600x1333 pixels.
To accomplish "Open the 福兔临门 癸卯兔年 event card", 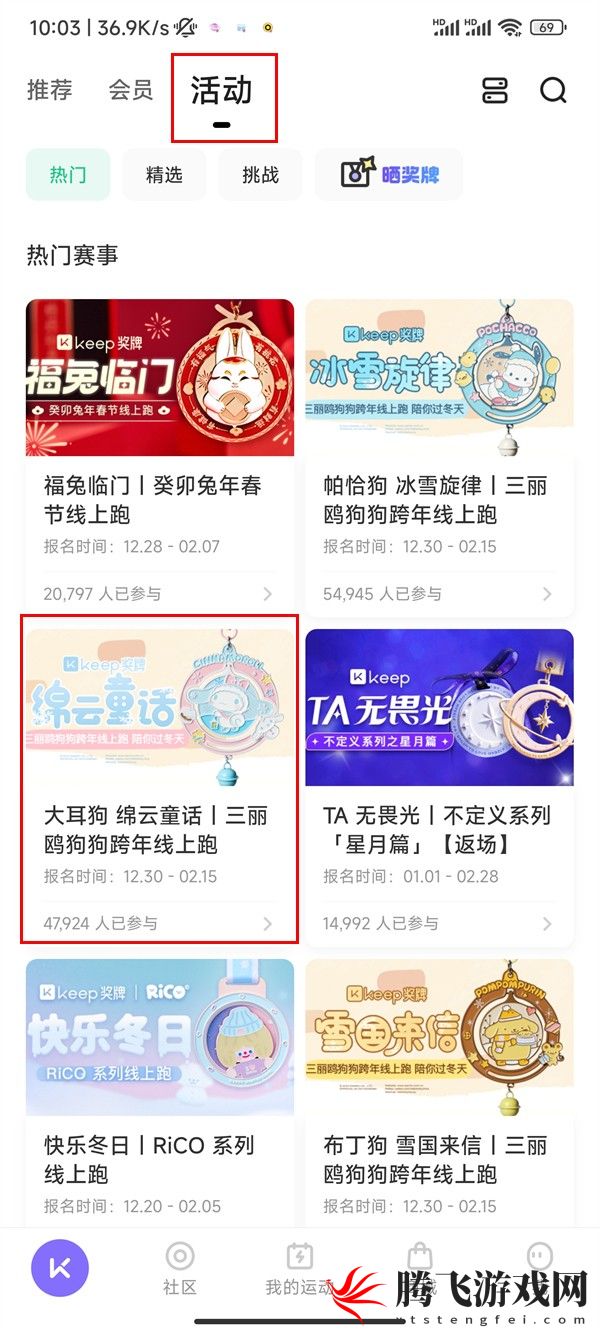I will pyautogui.click(x=160, y=455).
